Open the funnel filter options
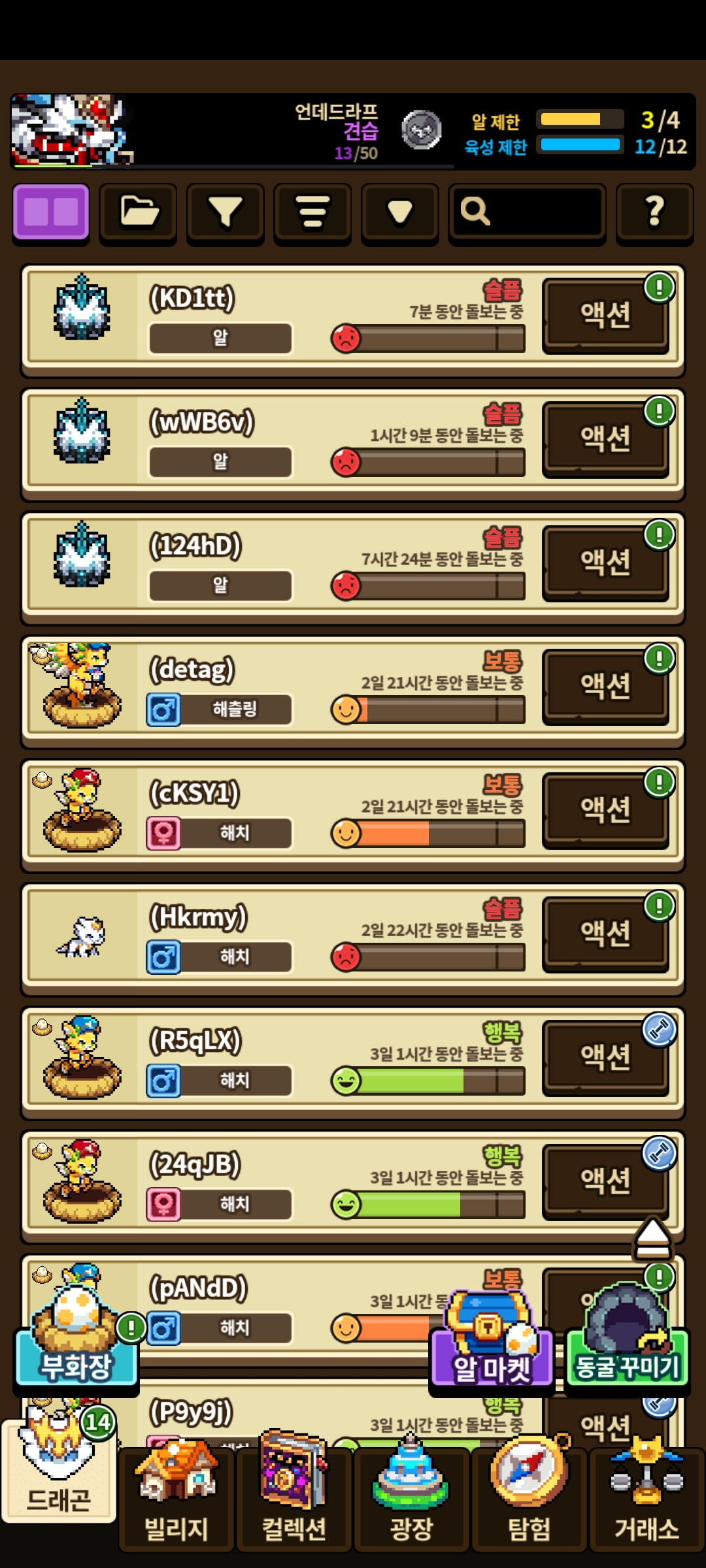This screenshot has width=706, height=1568. 226,212
